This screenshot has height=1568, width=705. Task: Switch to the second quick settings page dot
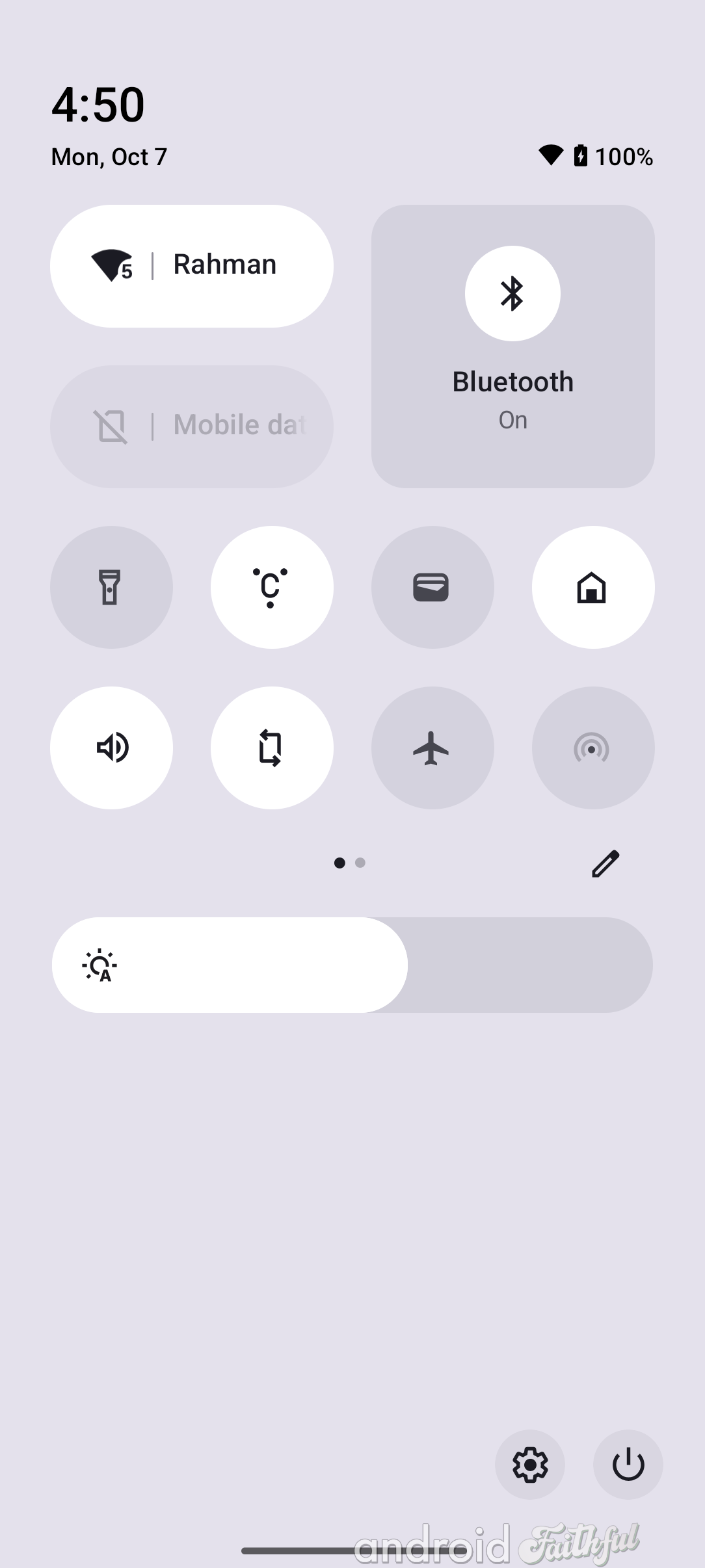[360, 863]
